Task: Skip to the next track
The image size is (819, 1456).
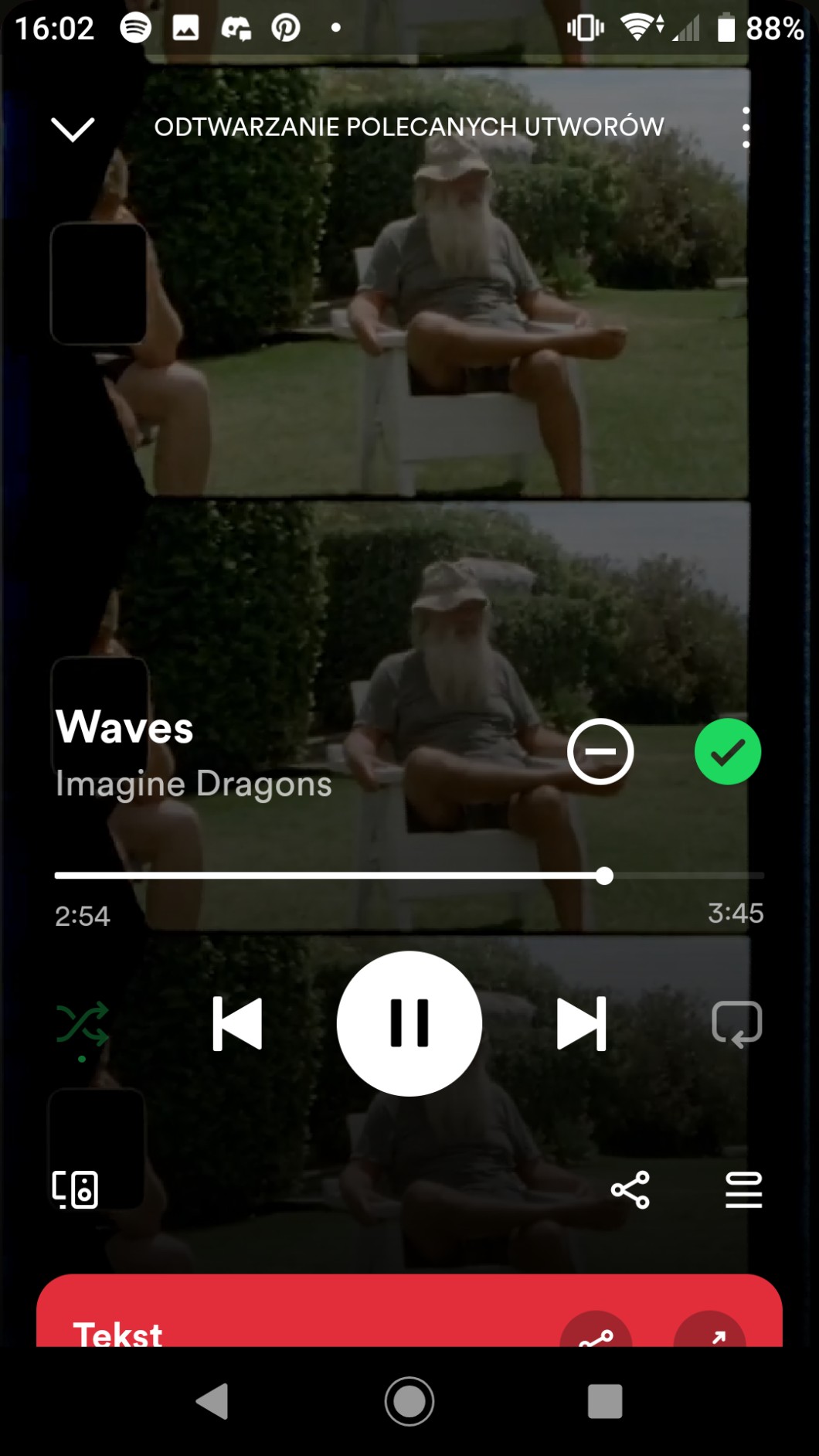Action: coord(582,1024)
